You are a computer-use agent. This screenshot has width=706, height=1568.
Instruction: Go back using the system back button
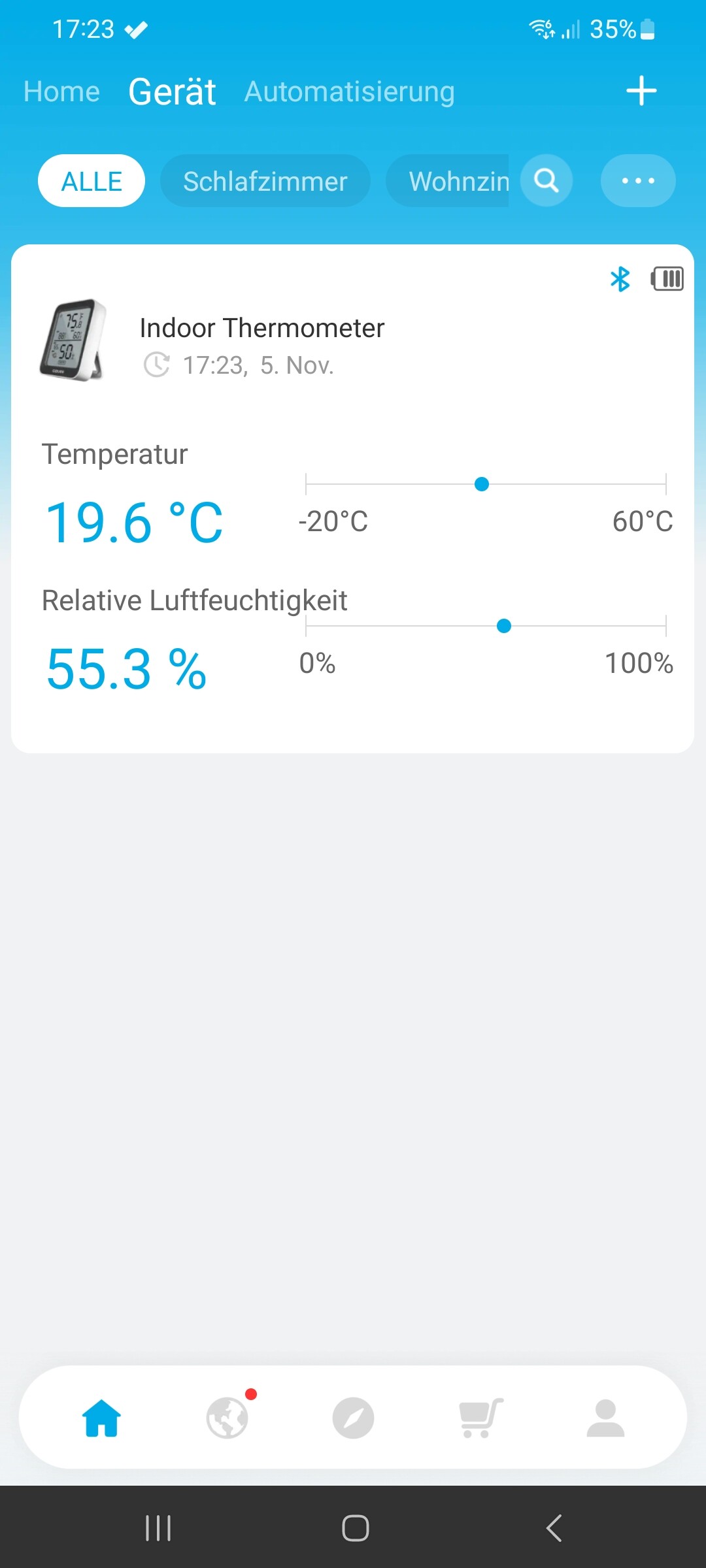click(x=554, y=1528)
